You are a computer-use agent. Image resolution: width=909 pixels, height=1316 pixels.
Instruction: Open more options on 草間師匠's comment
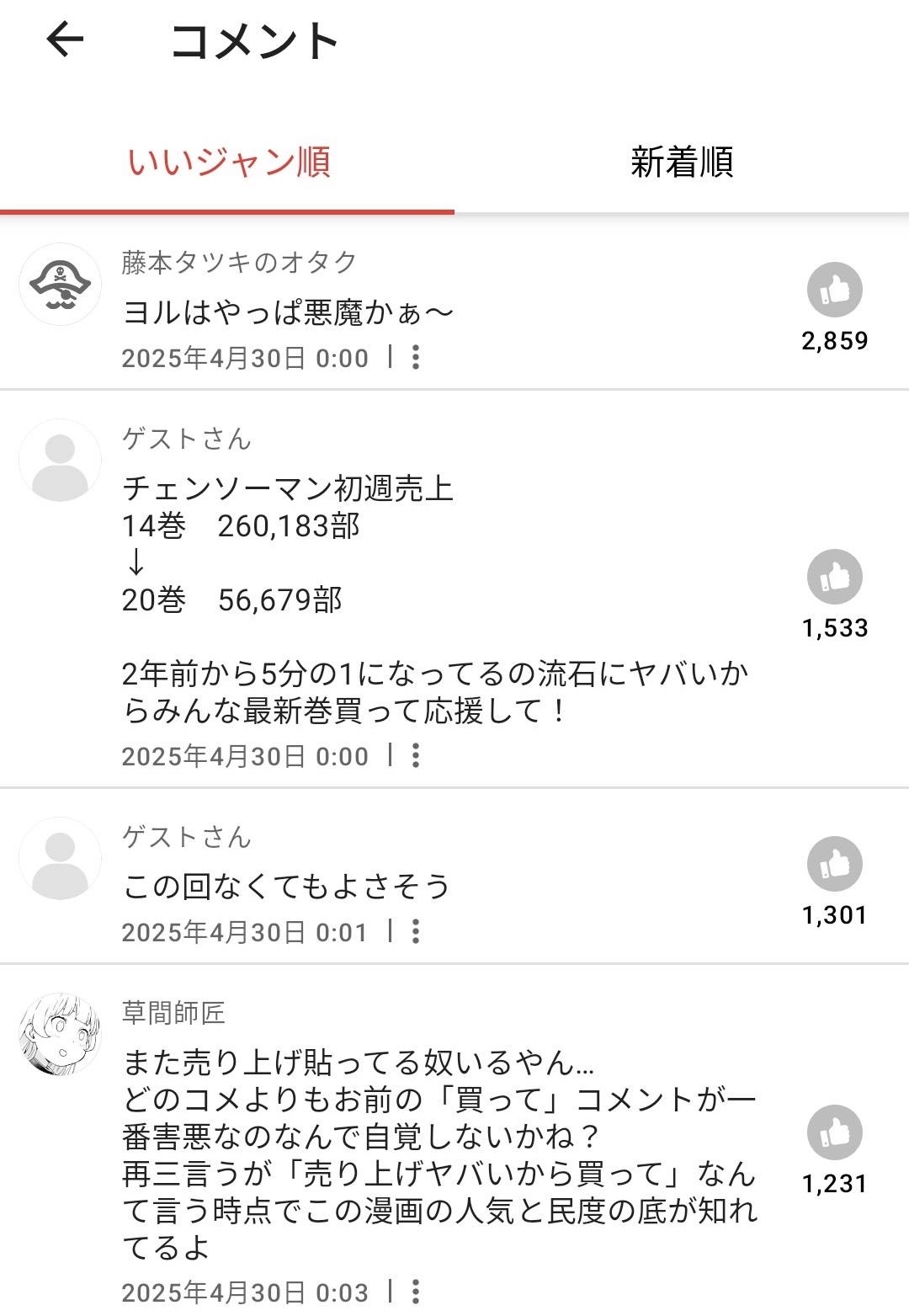416,1292
